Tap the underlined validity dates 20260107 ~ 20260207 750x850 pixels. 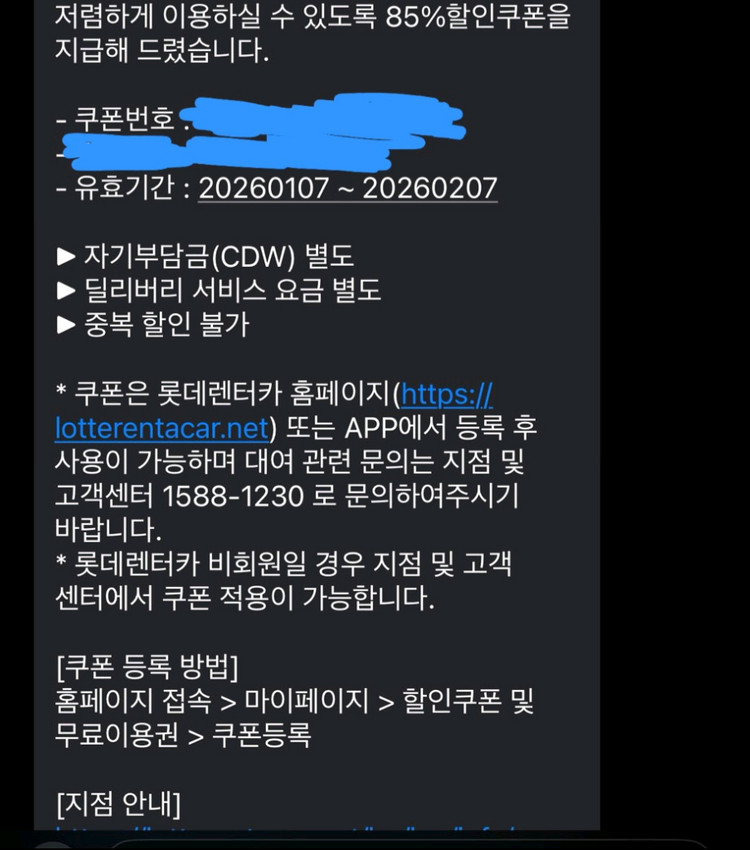(x=347, y=188)
